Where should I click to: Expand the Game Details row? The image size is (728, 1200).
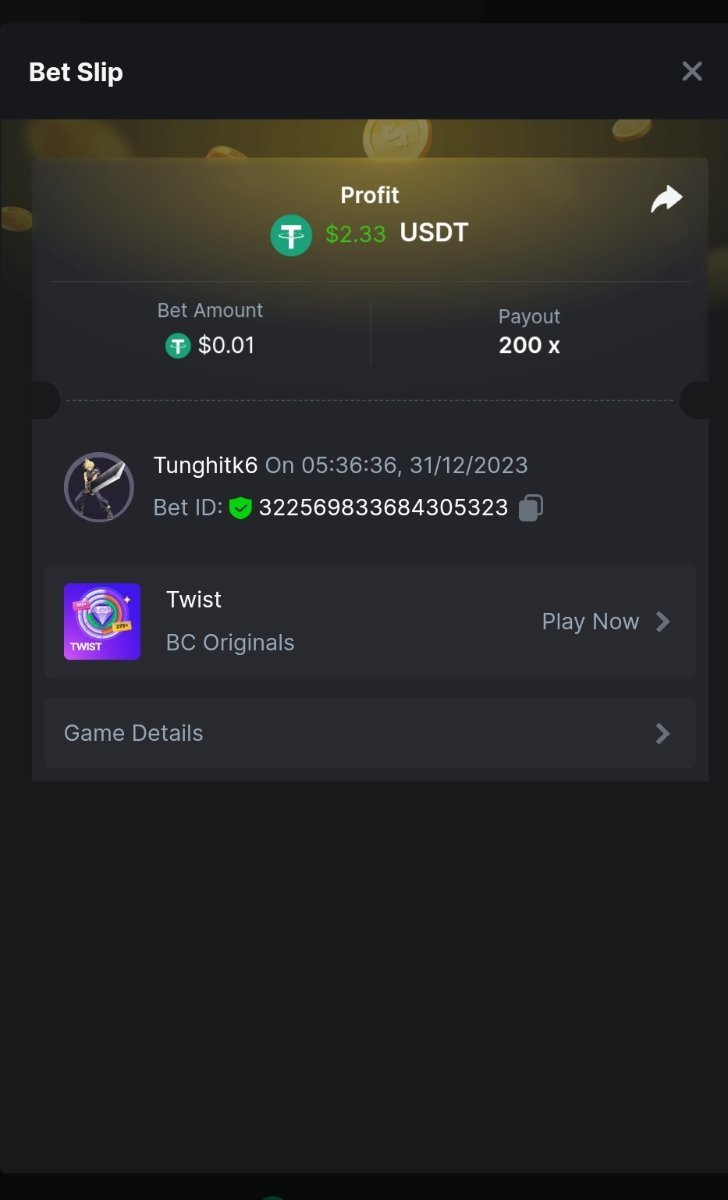(369, 733)
